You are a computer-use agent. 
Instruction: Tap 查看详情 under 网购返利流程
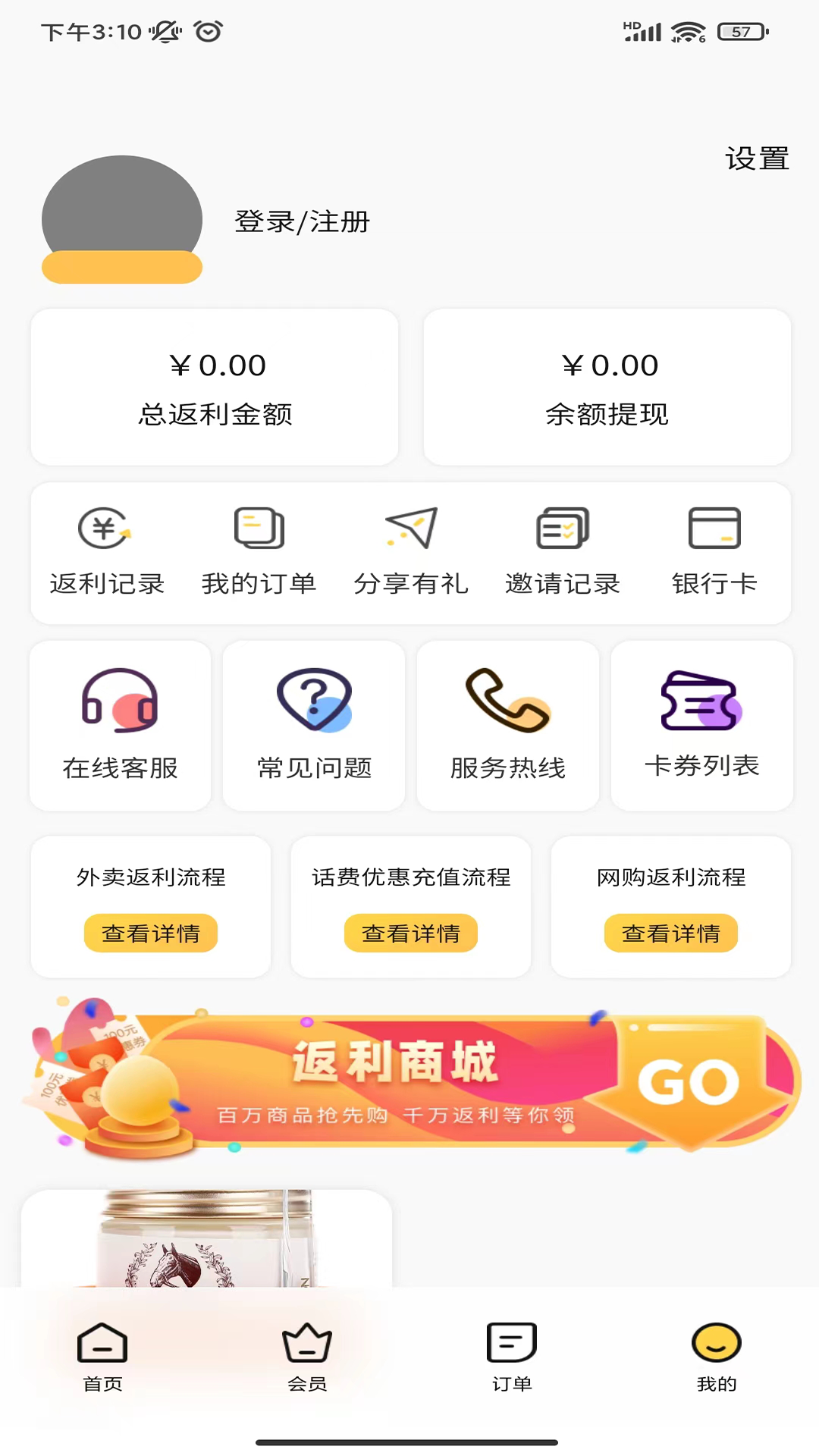point(671,934)
